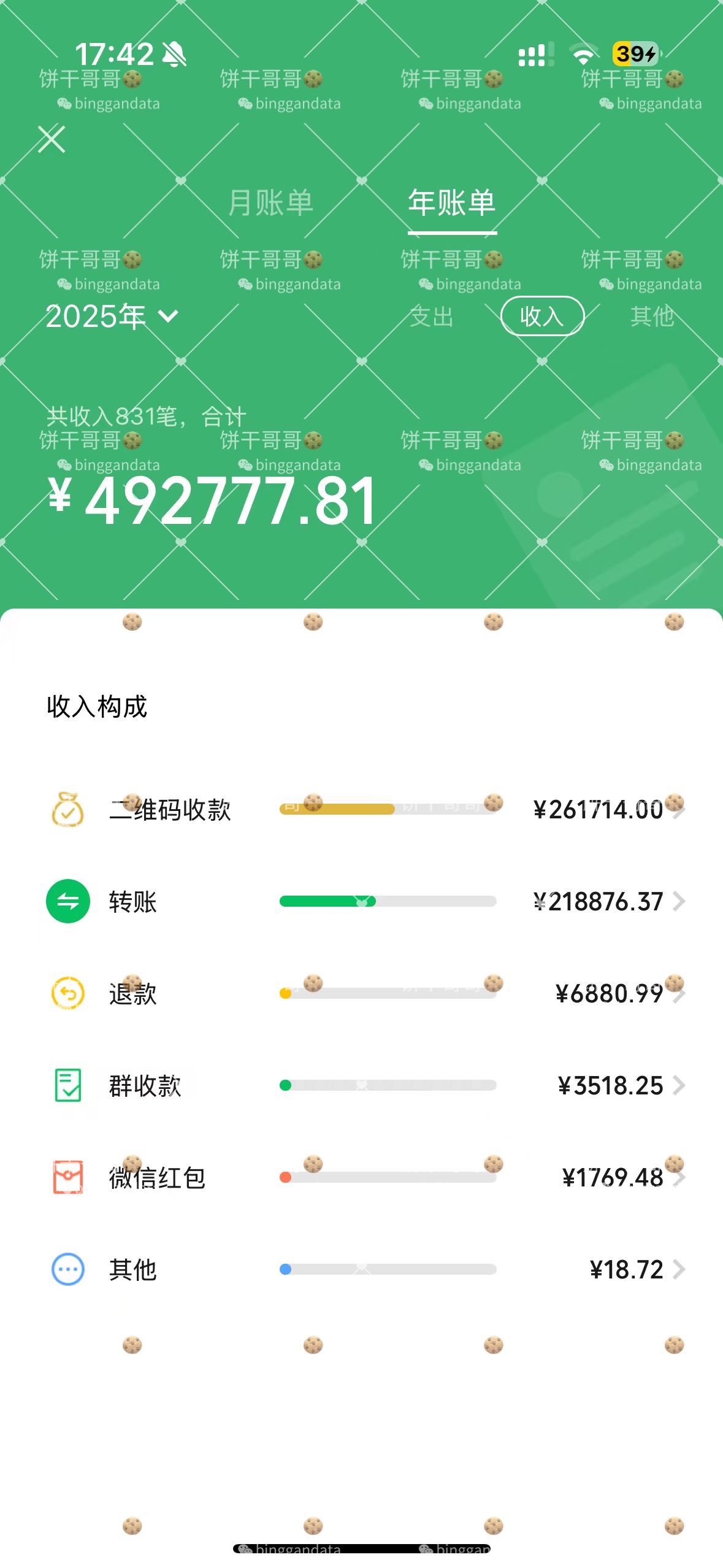Click the 其他 ellipsis circle icon

[67, 1270]
